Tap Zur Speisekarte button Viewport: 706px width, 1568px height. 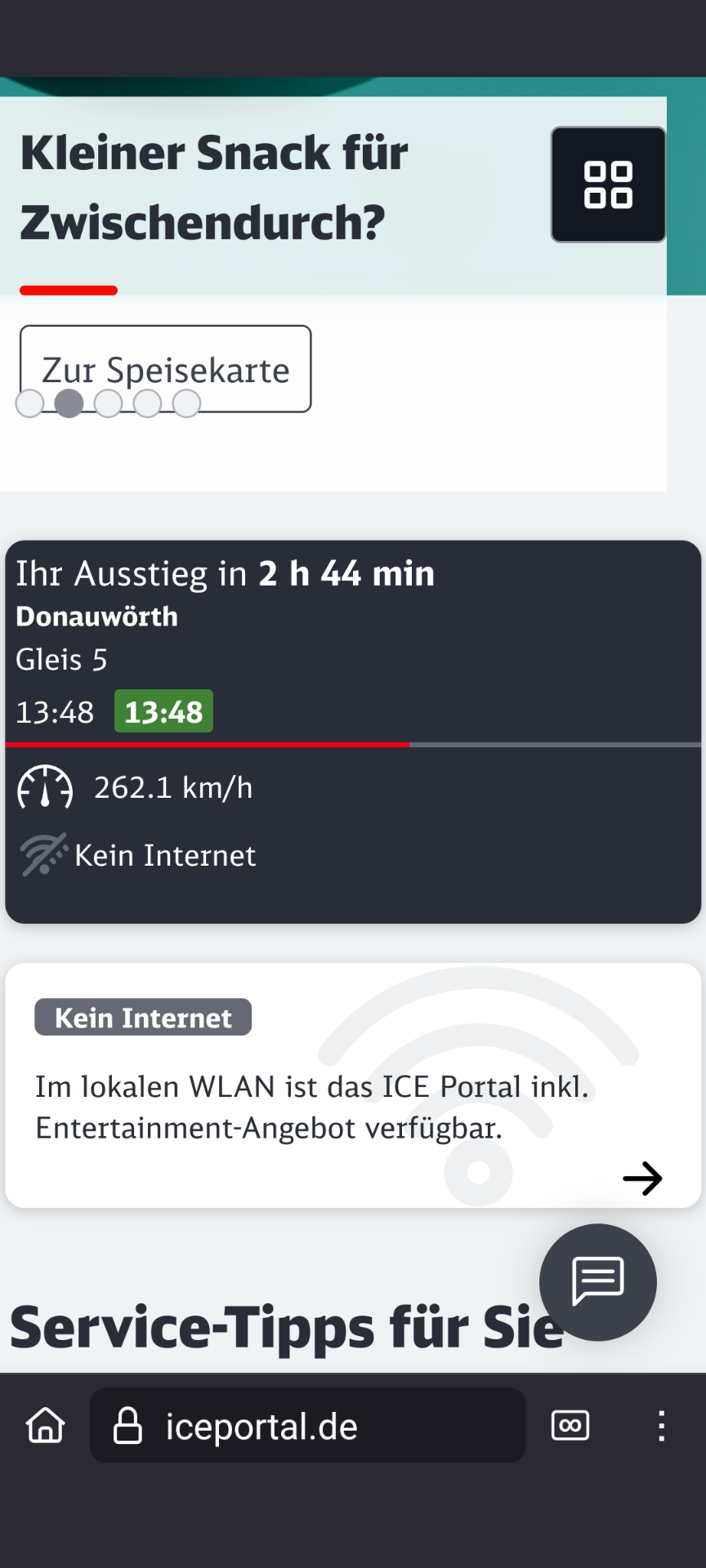click(166, 368)
